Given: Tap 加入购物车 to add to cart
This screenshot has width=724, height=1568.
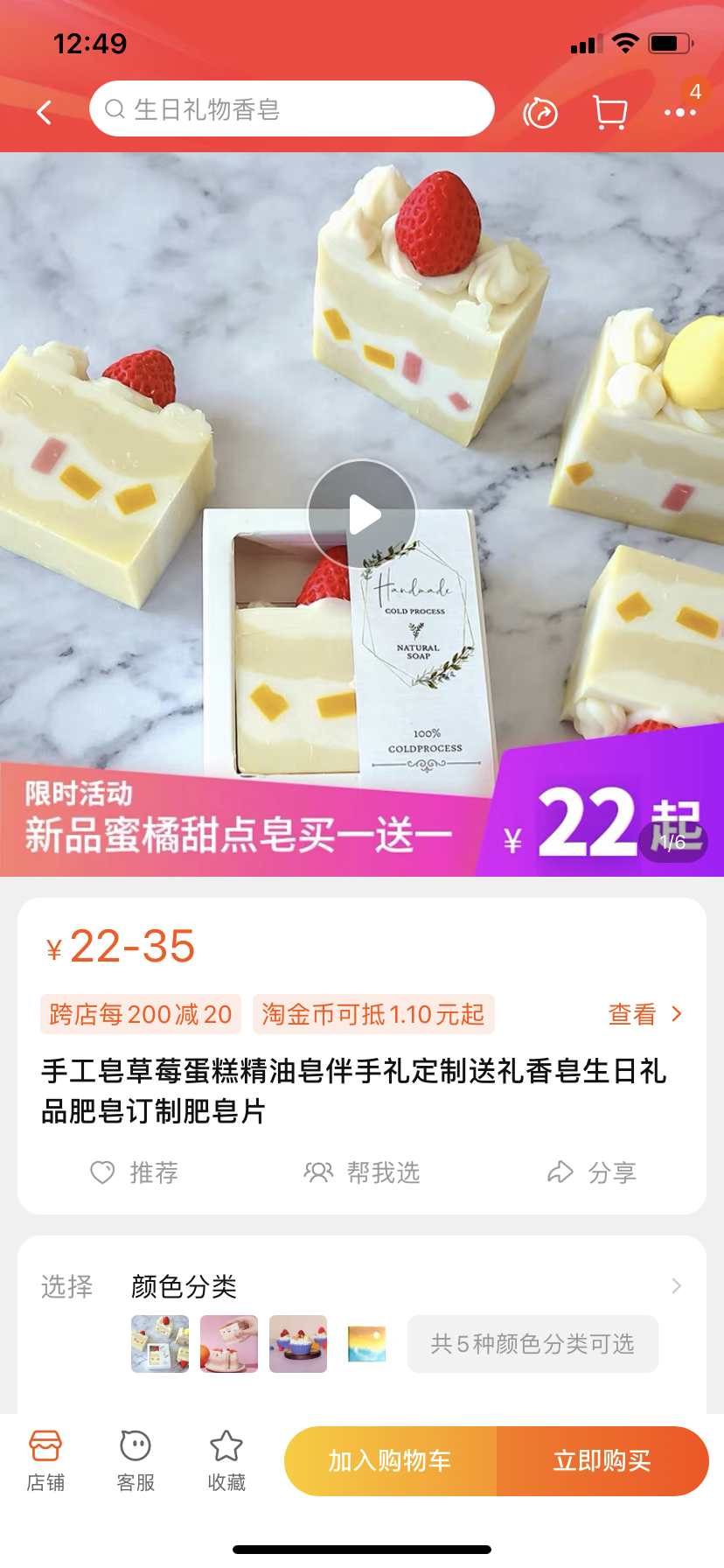Looking at the screenshot, I should pyautogui.click(x=390, y=1460).
